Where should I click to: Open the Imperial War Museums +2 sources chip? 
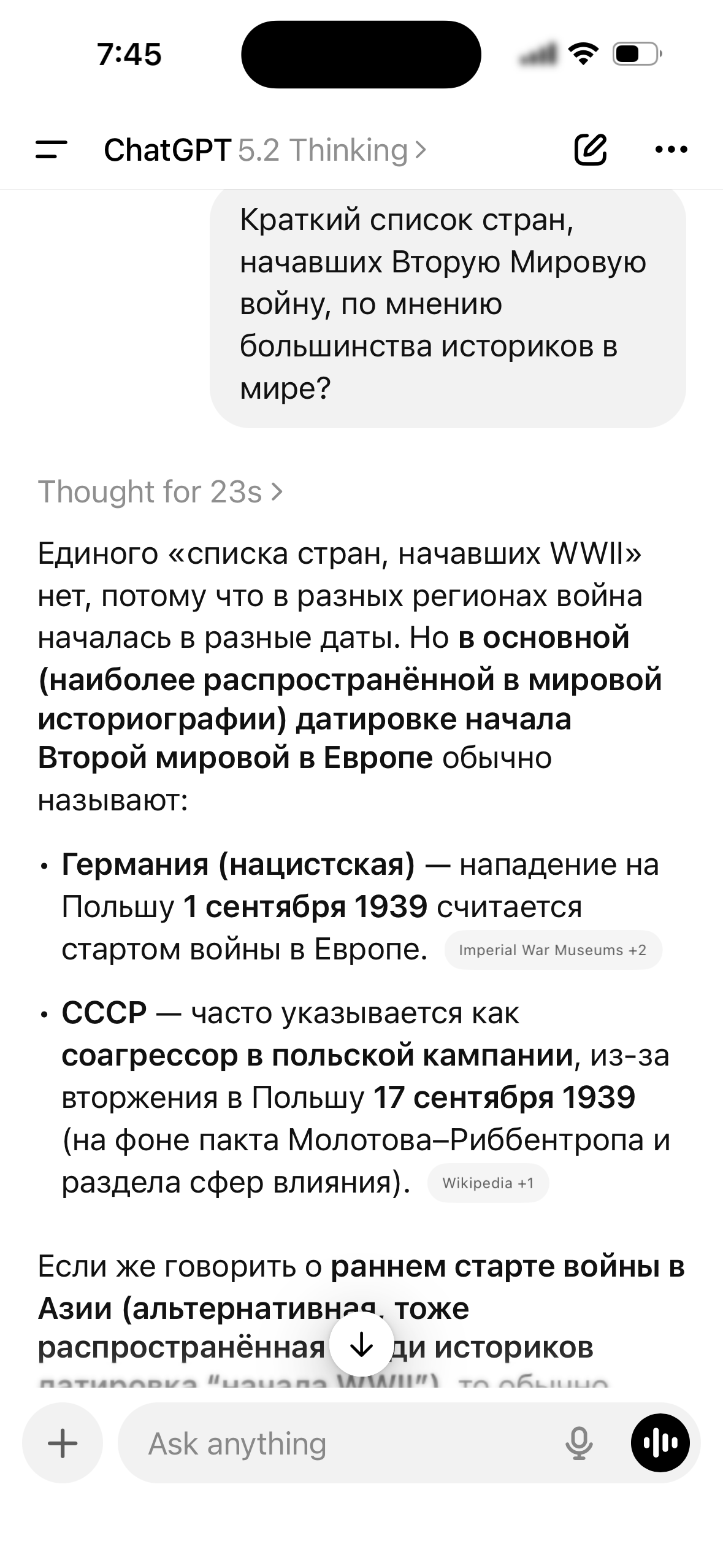pos(553,950)
